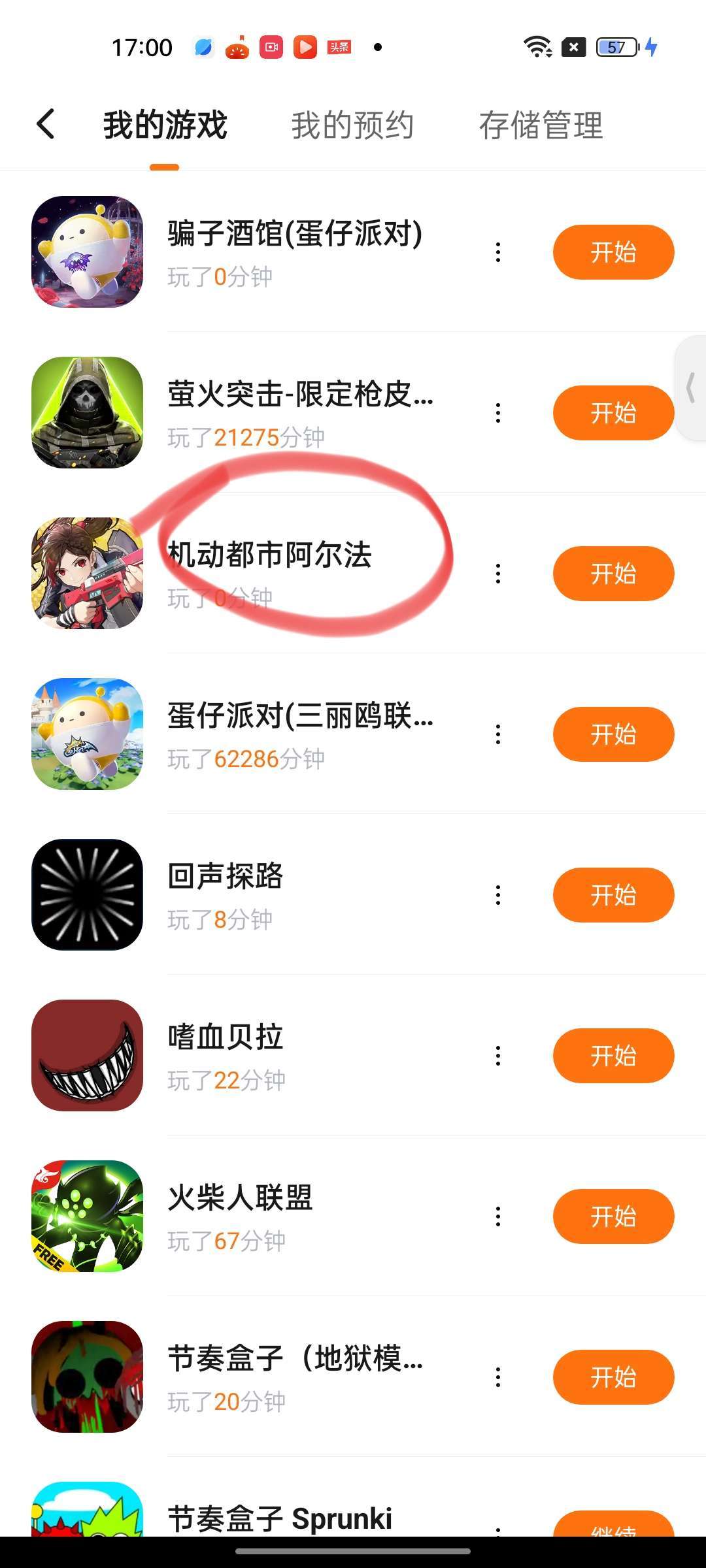Start 节奏盒子（地狱模…

coord(613,1377)
